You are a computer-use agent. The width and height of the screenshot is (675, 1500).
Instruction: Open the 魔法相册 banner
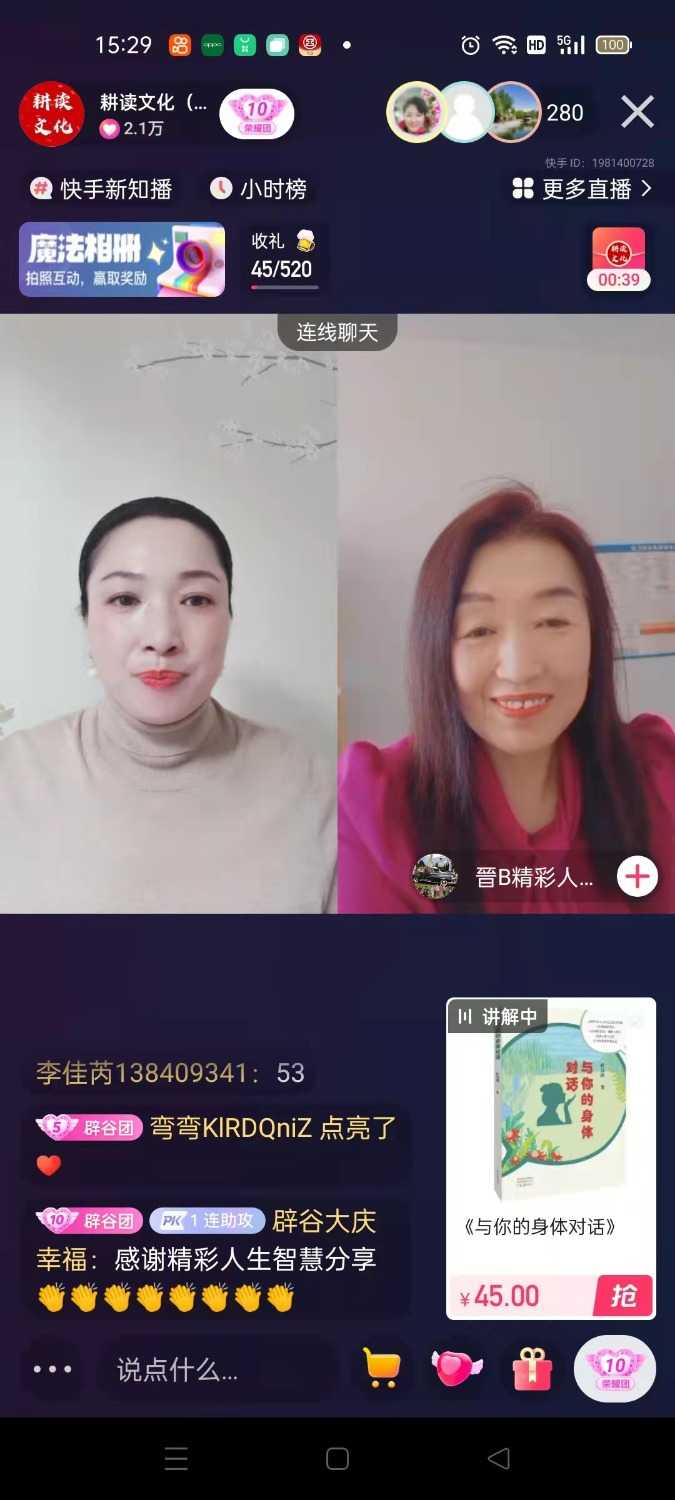(x=122, y=259)
